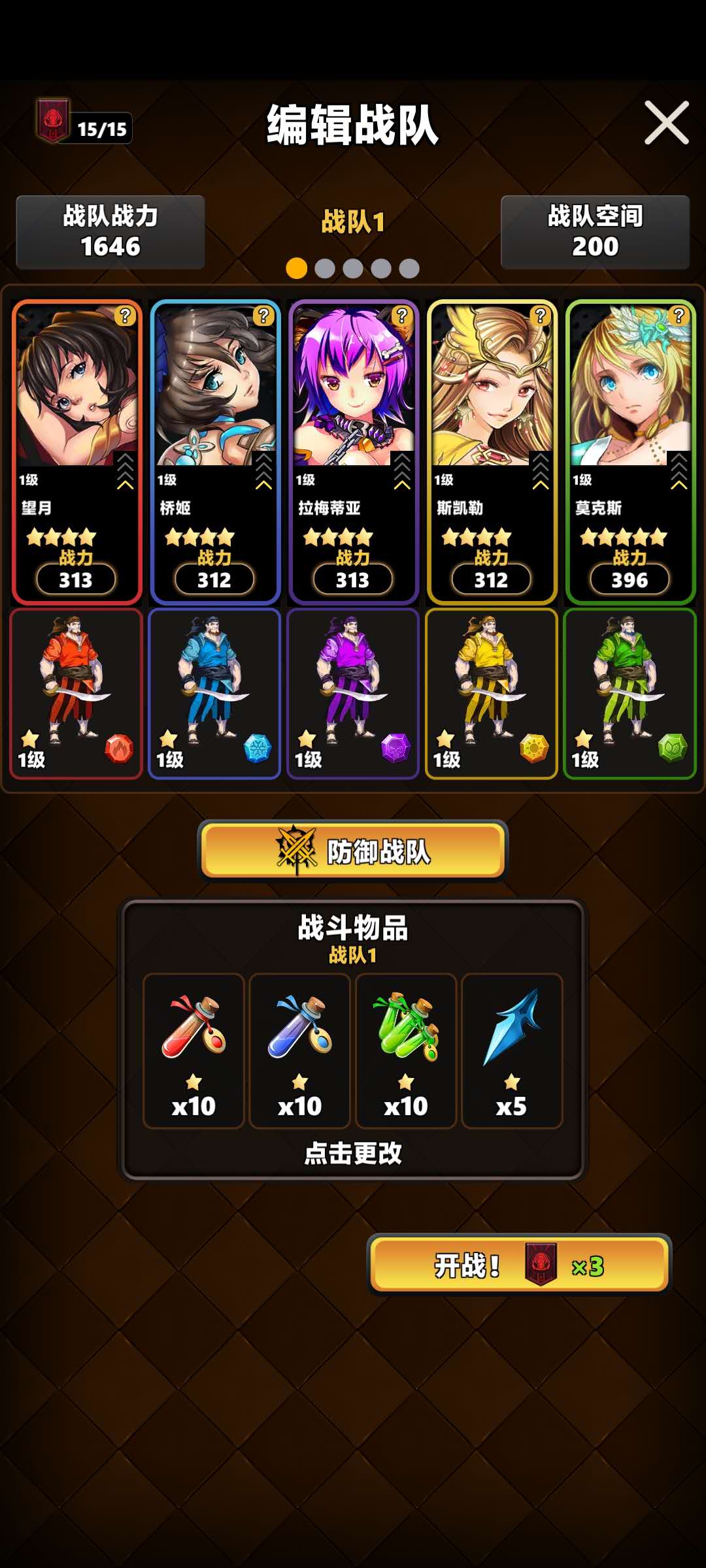Select the blue pirate troop card

point(215,694)
